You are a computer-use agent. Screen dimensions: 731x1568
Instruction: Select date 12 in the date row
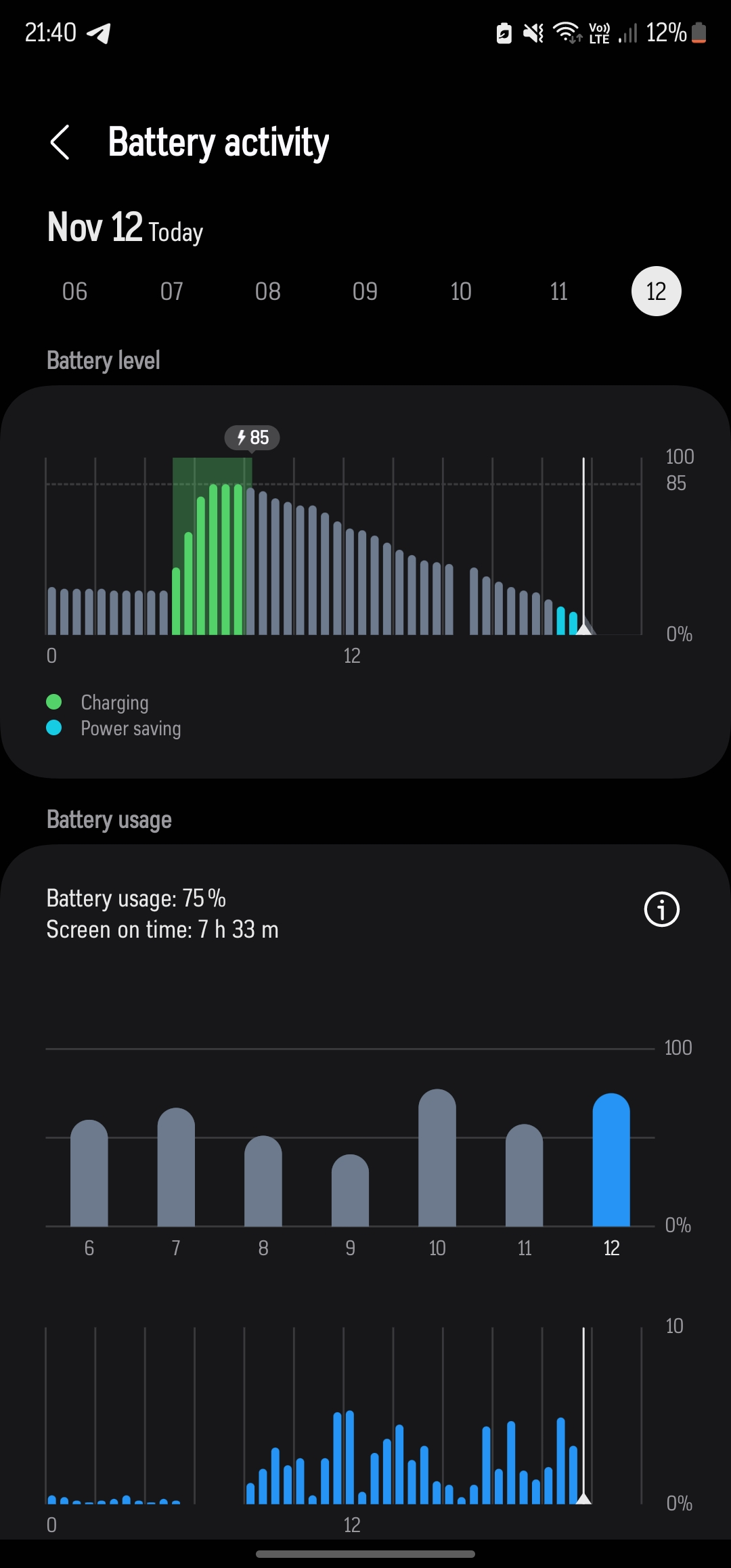click(x=656, y=292)
